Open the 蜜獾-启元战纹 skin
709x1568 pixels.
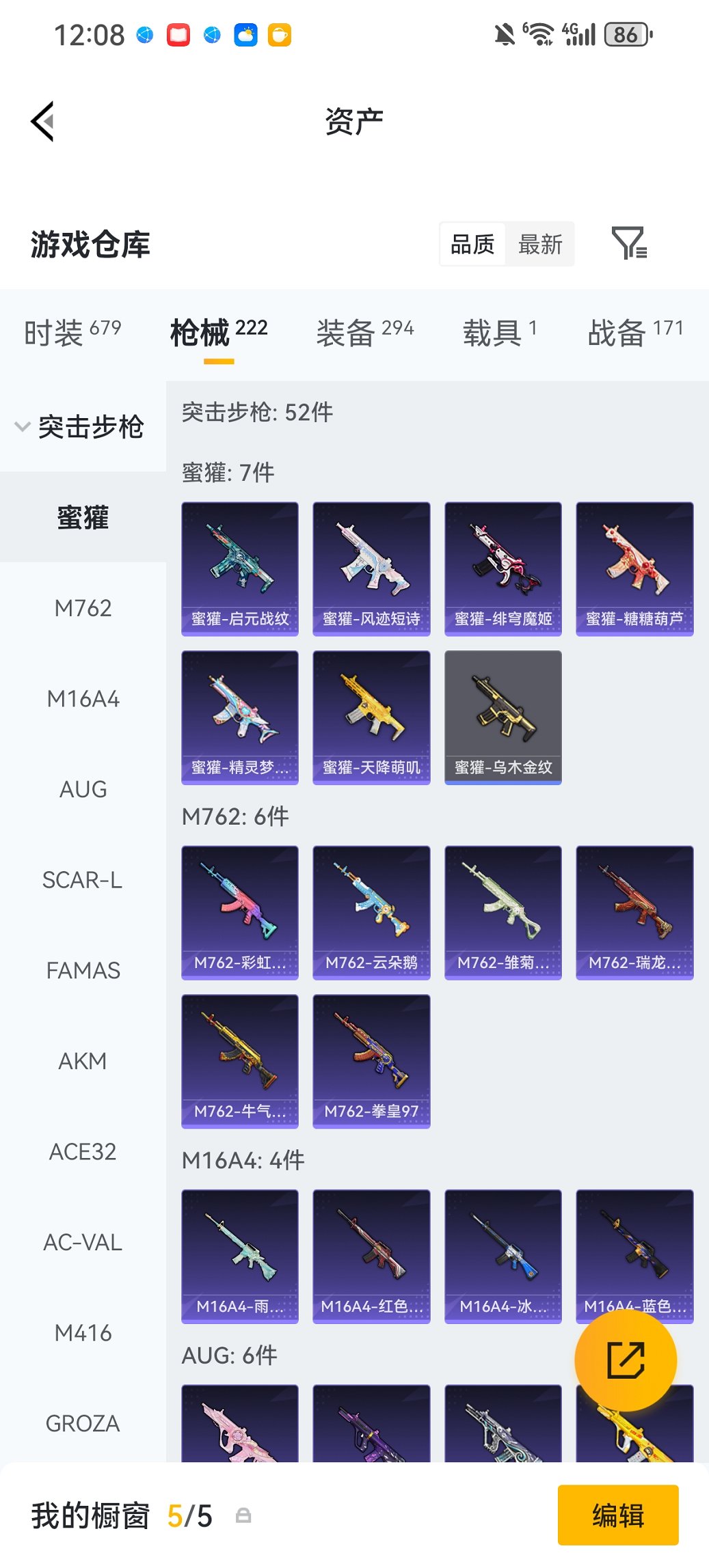pos(240,568)
